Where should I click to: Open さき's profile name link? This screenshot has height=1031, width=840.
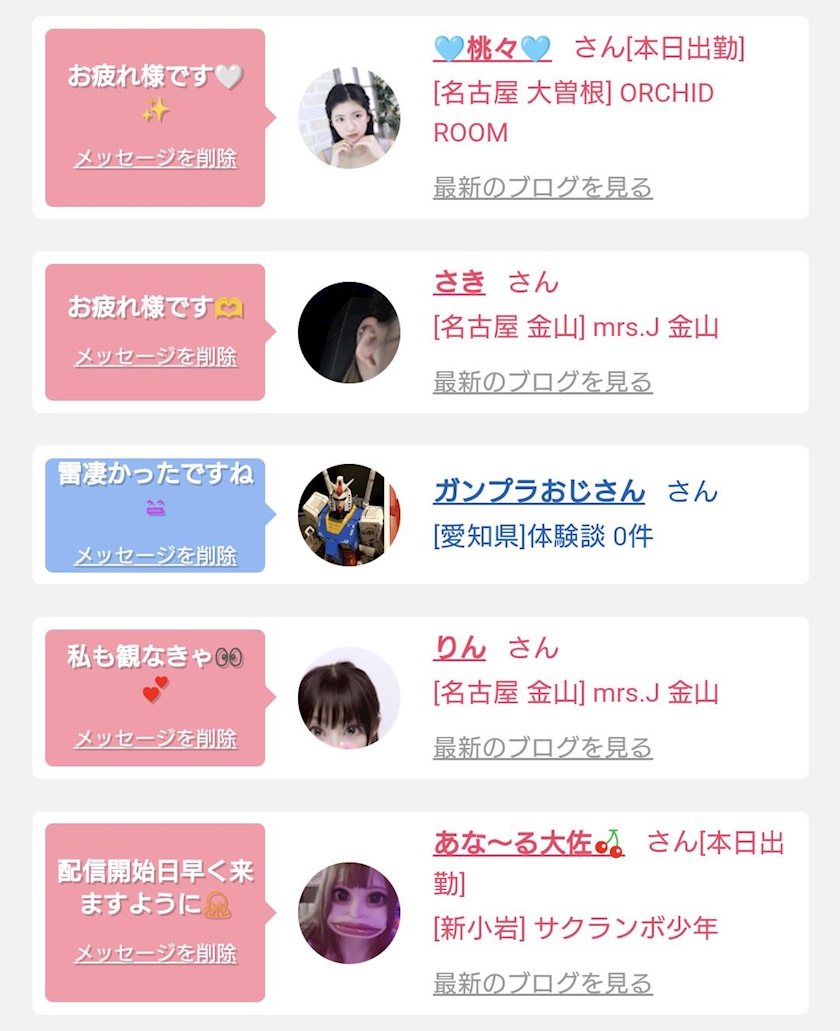pyautogui.click(x=459, y=282)
